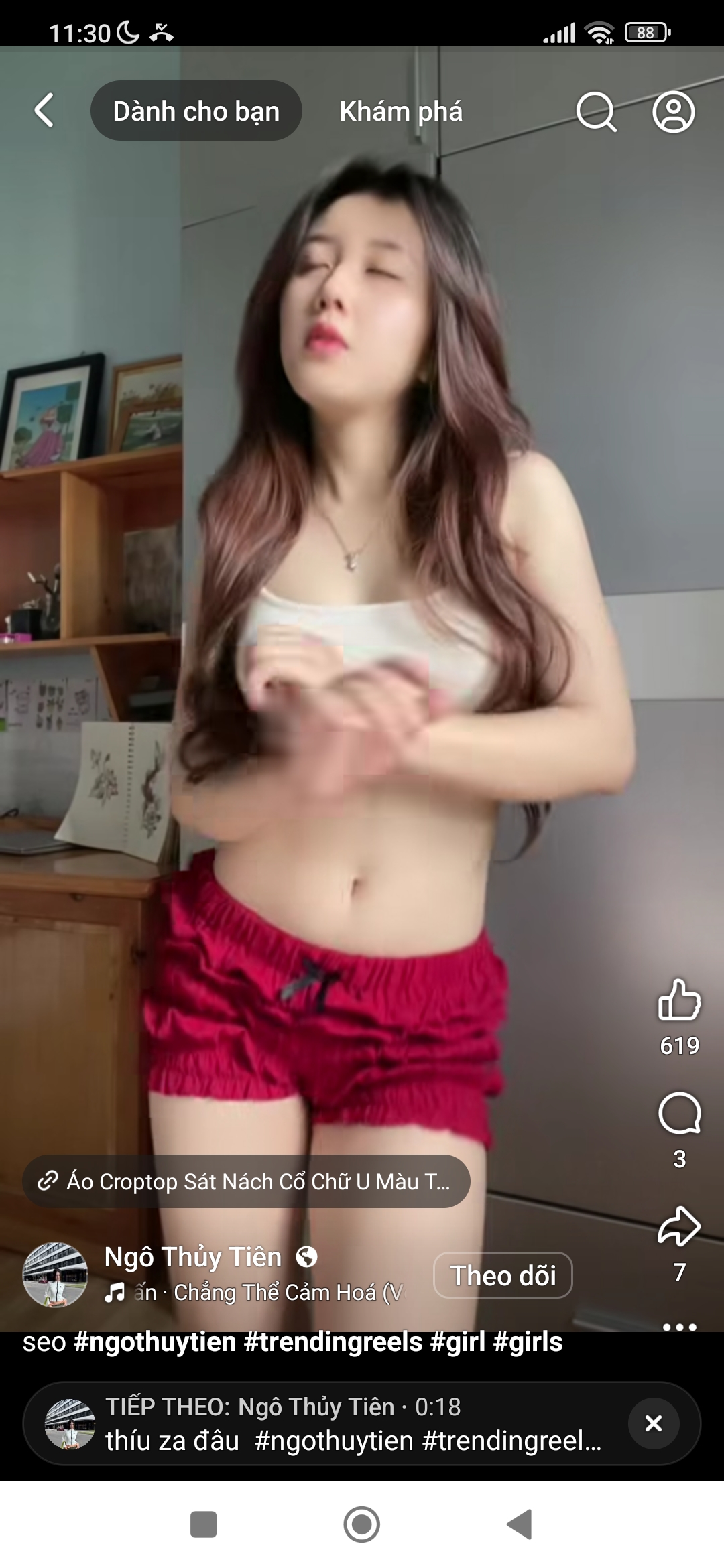The image size is (724, 1568).
Task: Open the comments on this reel
Action: click(679, 1114)
